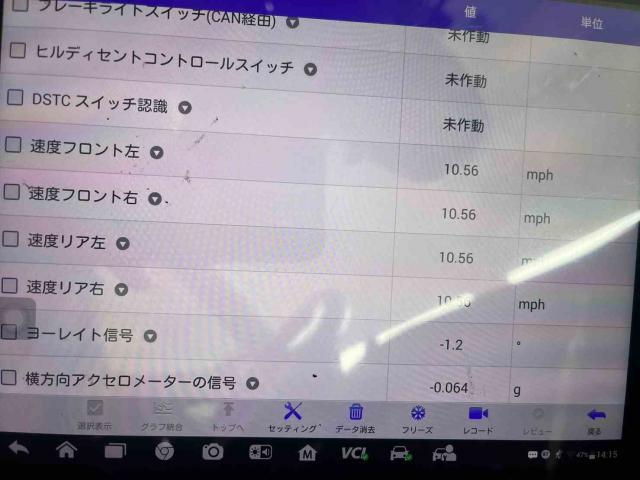Open the dropdown beside ヒルディセントコントロールスイッチ

(x=310, y=69)
